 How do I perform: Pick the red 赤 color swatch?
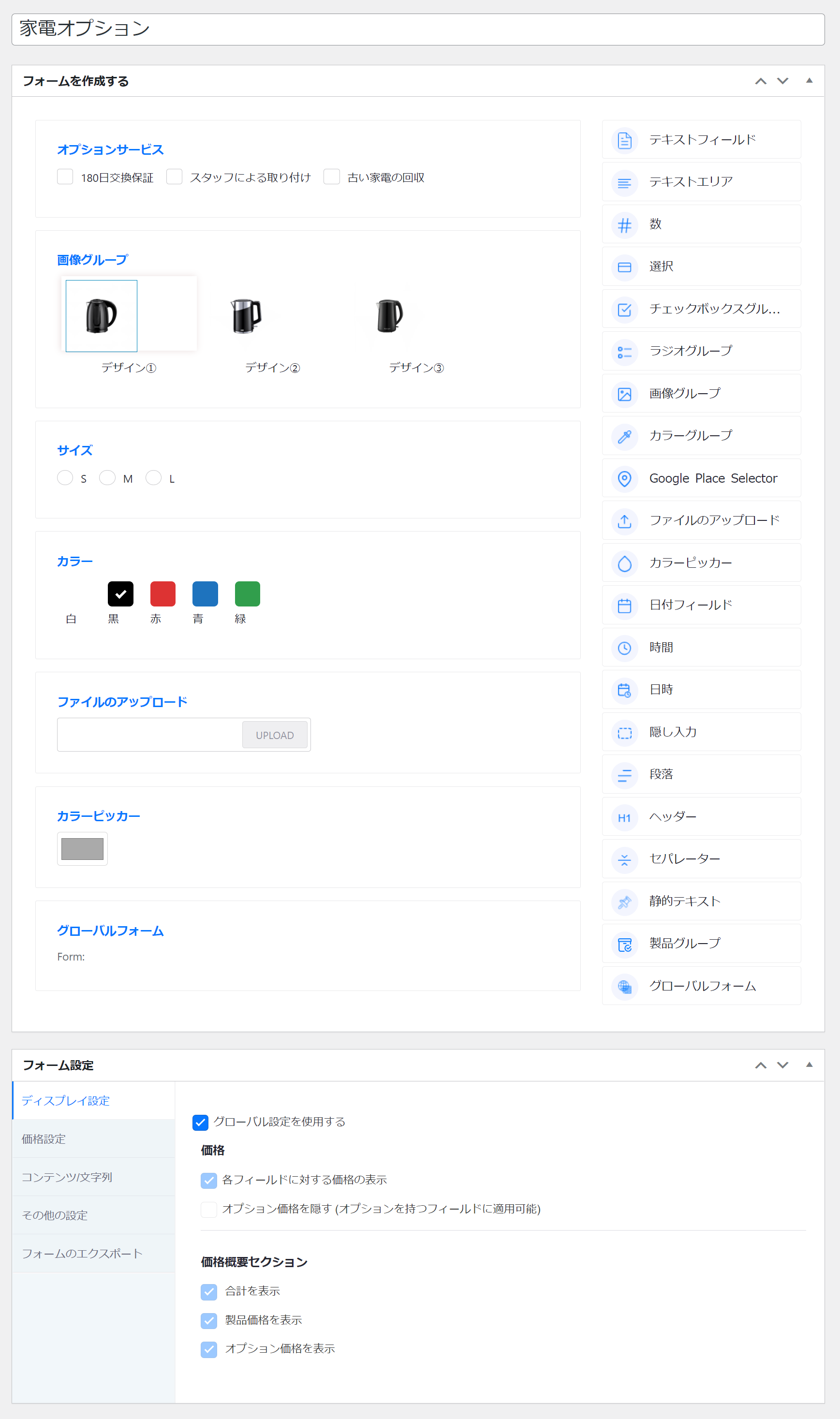coord(163,594)
